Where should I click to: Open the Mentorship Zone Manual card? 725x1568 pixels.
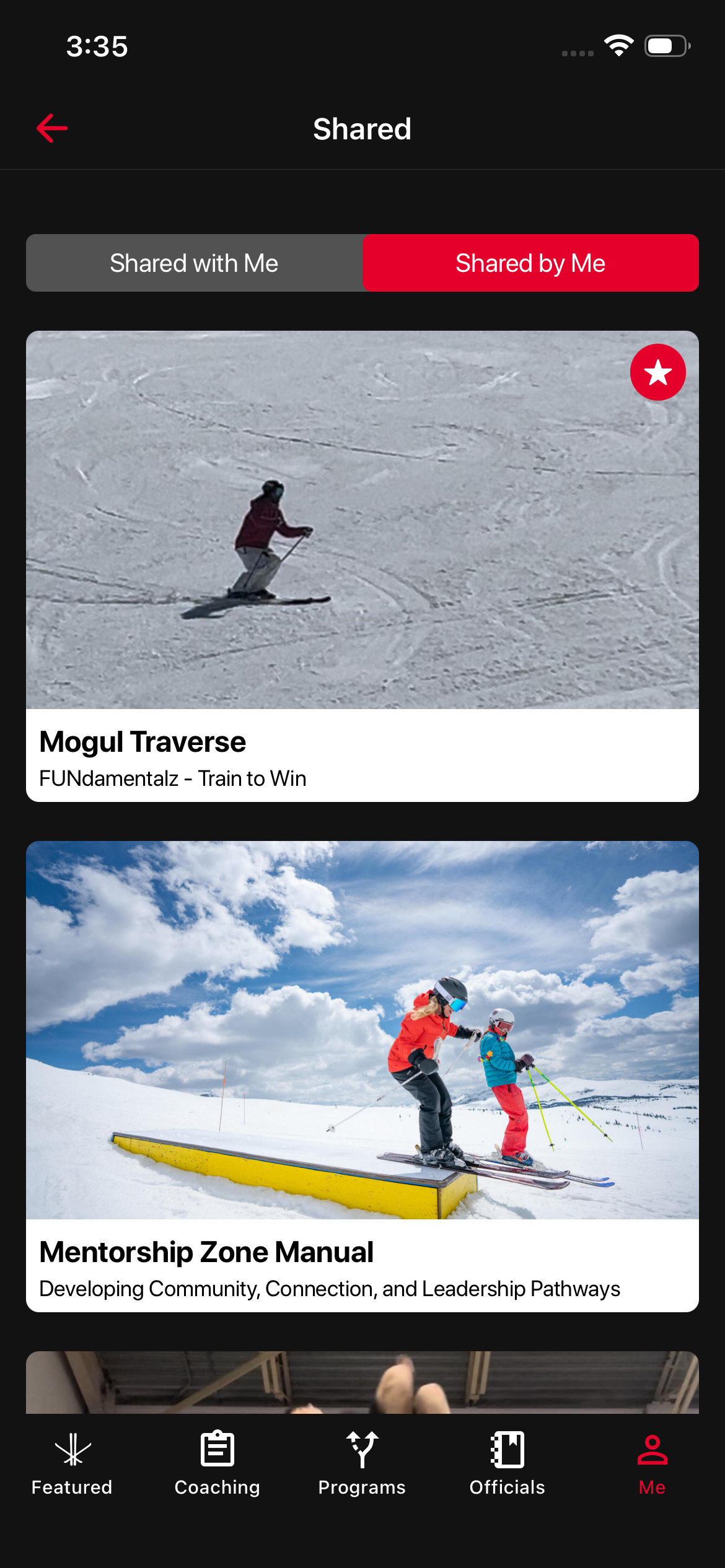click(362, 1076)
